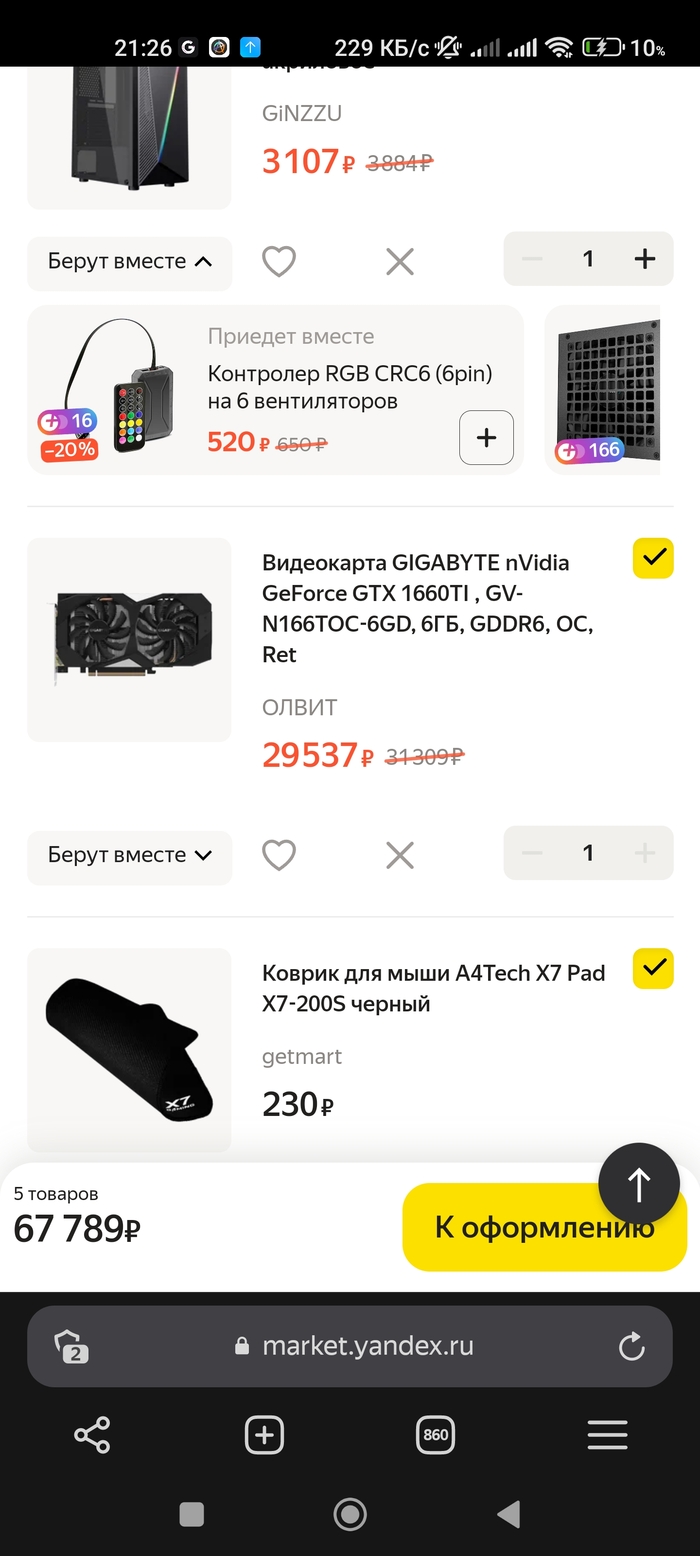Increase the GiNZZU case quantity
The image size is (700, 1556).
[x=645, y=259]
